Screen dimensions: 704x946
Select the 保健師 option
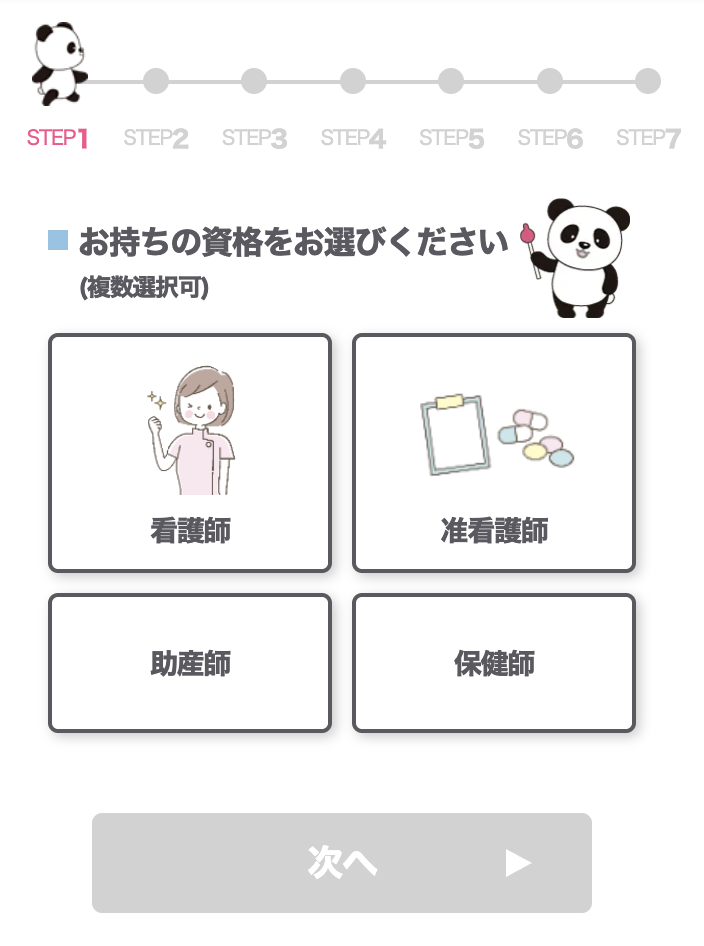[x=494, y=663]
